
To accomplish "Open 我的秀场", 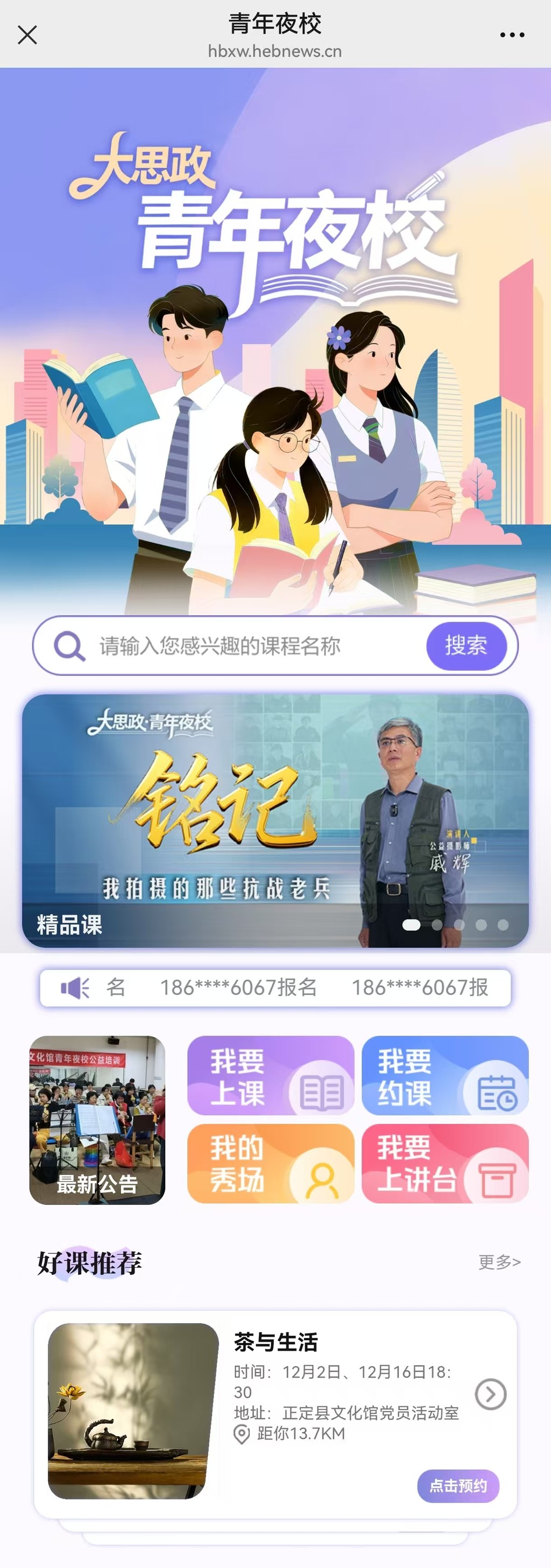I will point(271,1163).
